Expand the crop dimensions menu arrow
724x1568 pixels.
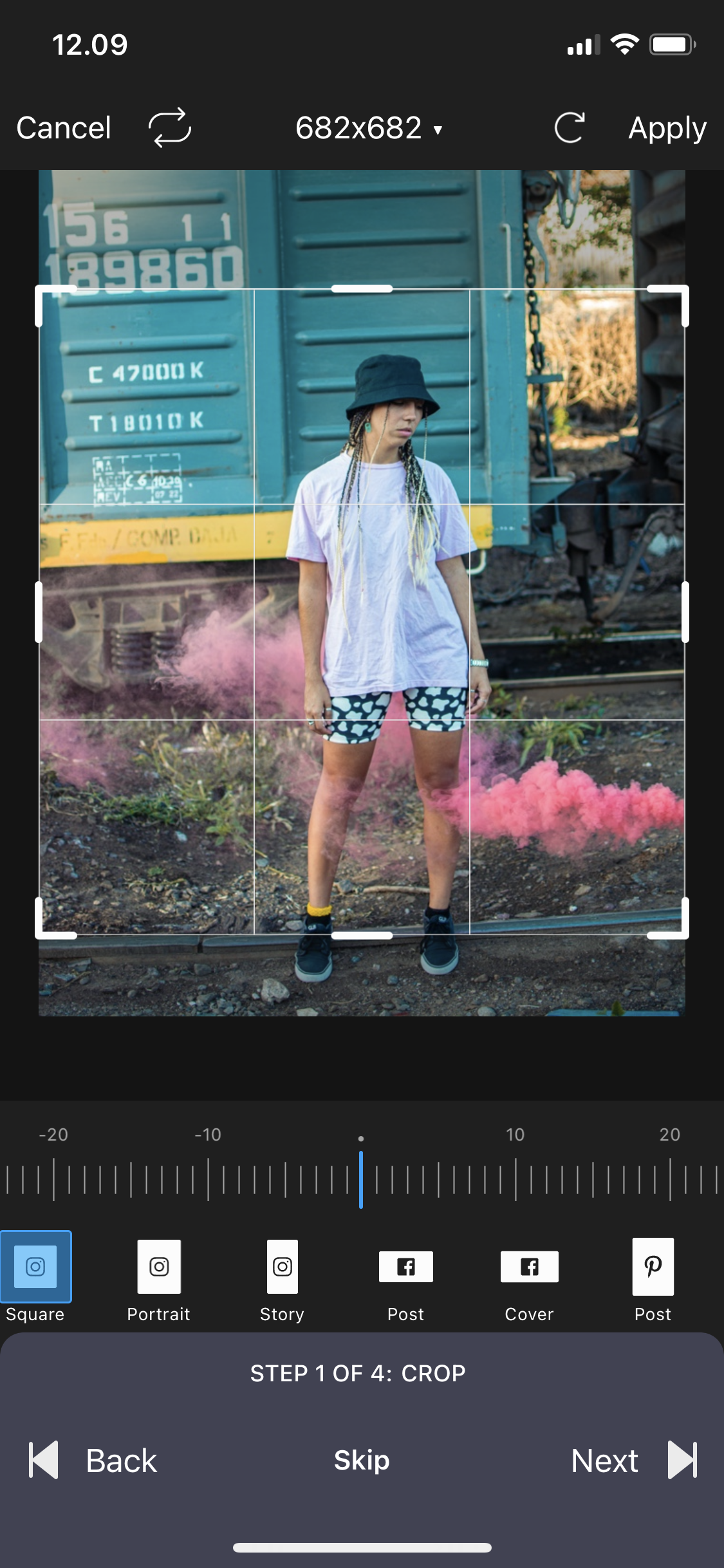(x=437, y=130)
